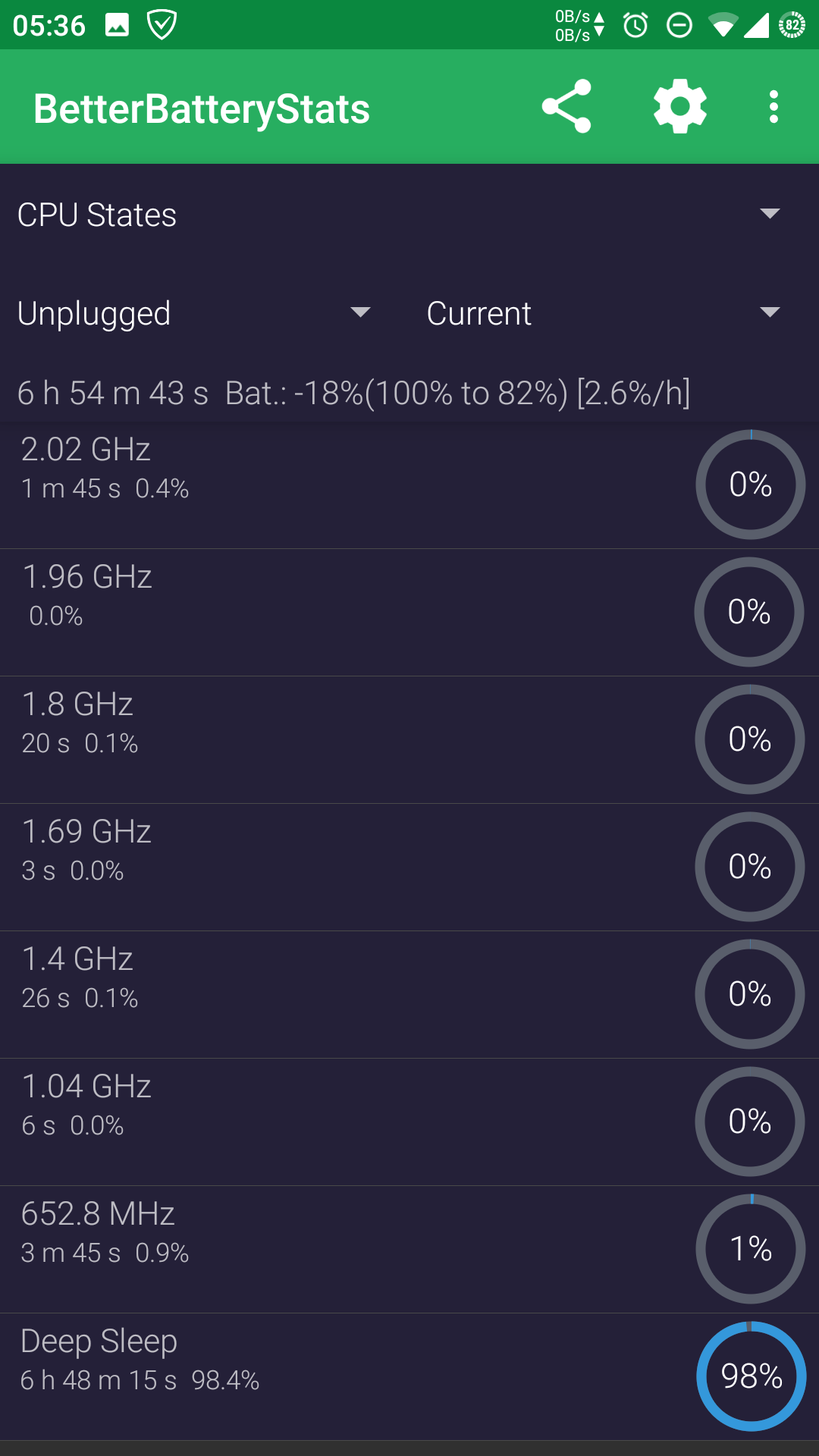819x1456 pixels.
Task: Tap the 652.8 MHz entry
Action: (349, 1250)
